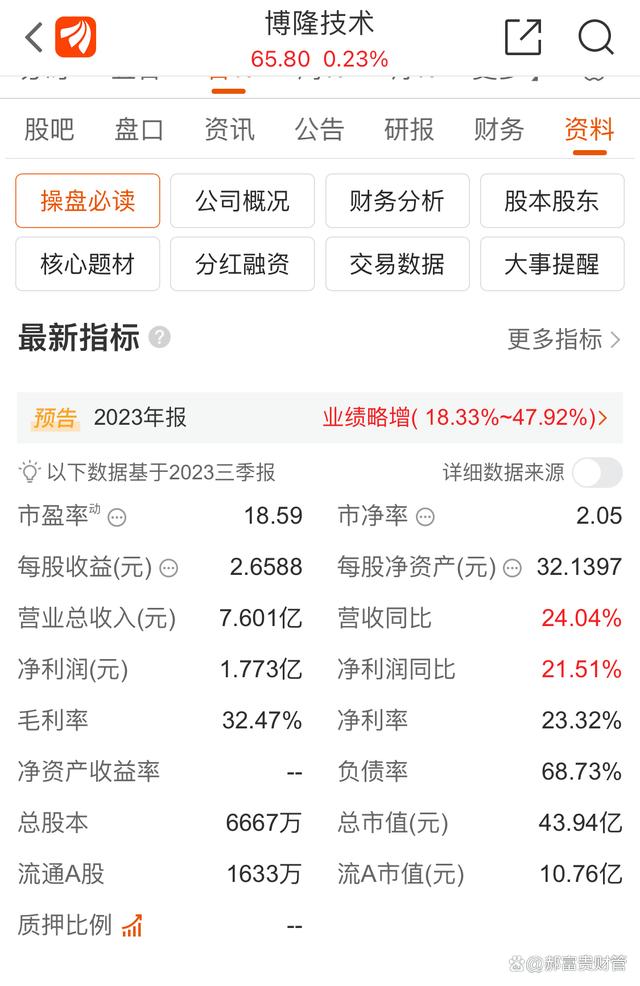
Task: Open 公司概况 section
Action: [242, 201]
